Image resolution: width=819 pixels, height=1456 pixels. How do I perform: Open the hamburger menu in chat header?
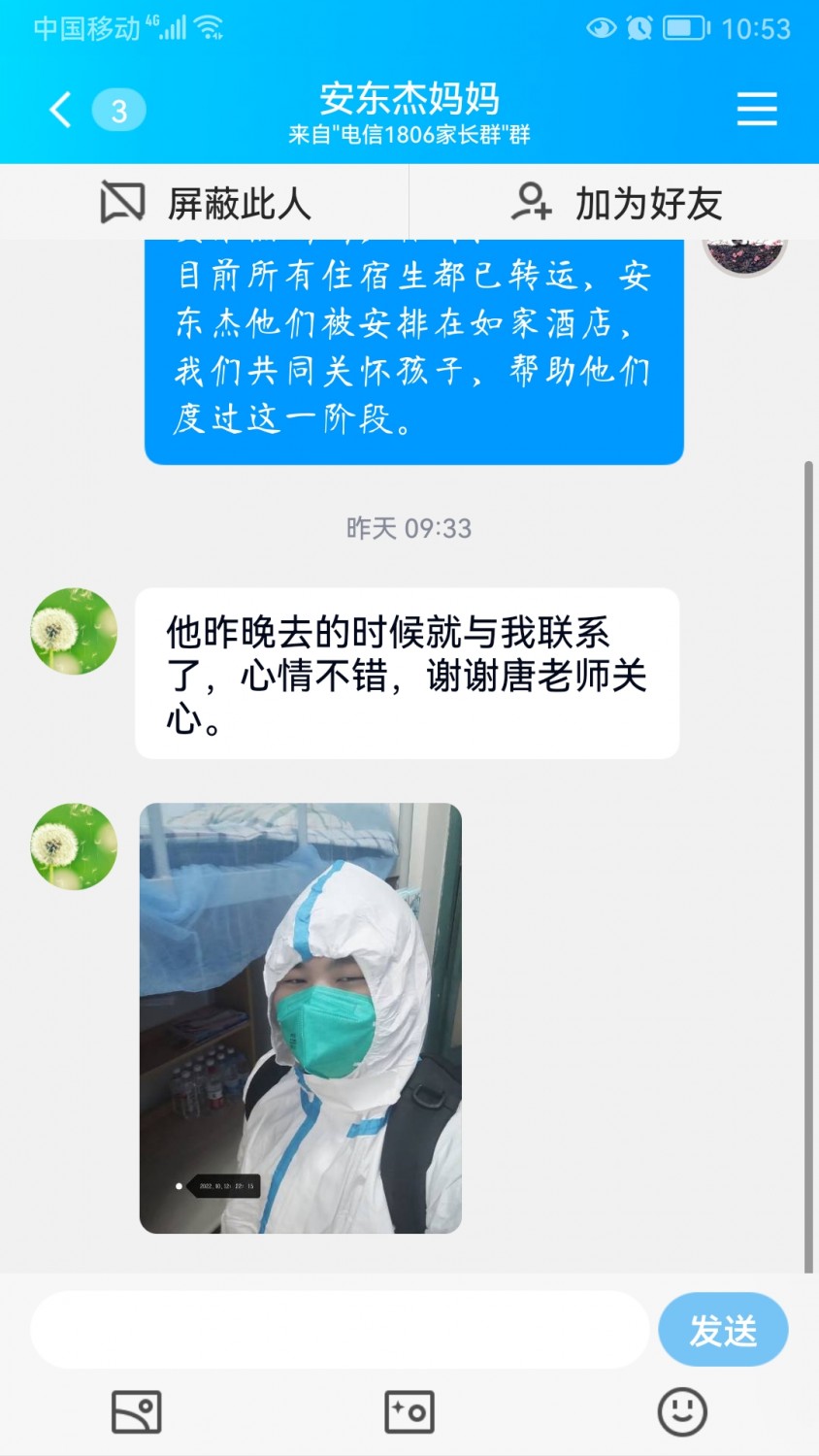pyautogui.click(x=756, y=109)
